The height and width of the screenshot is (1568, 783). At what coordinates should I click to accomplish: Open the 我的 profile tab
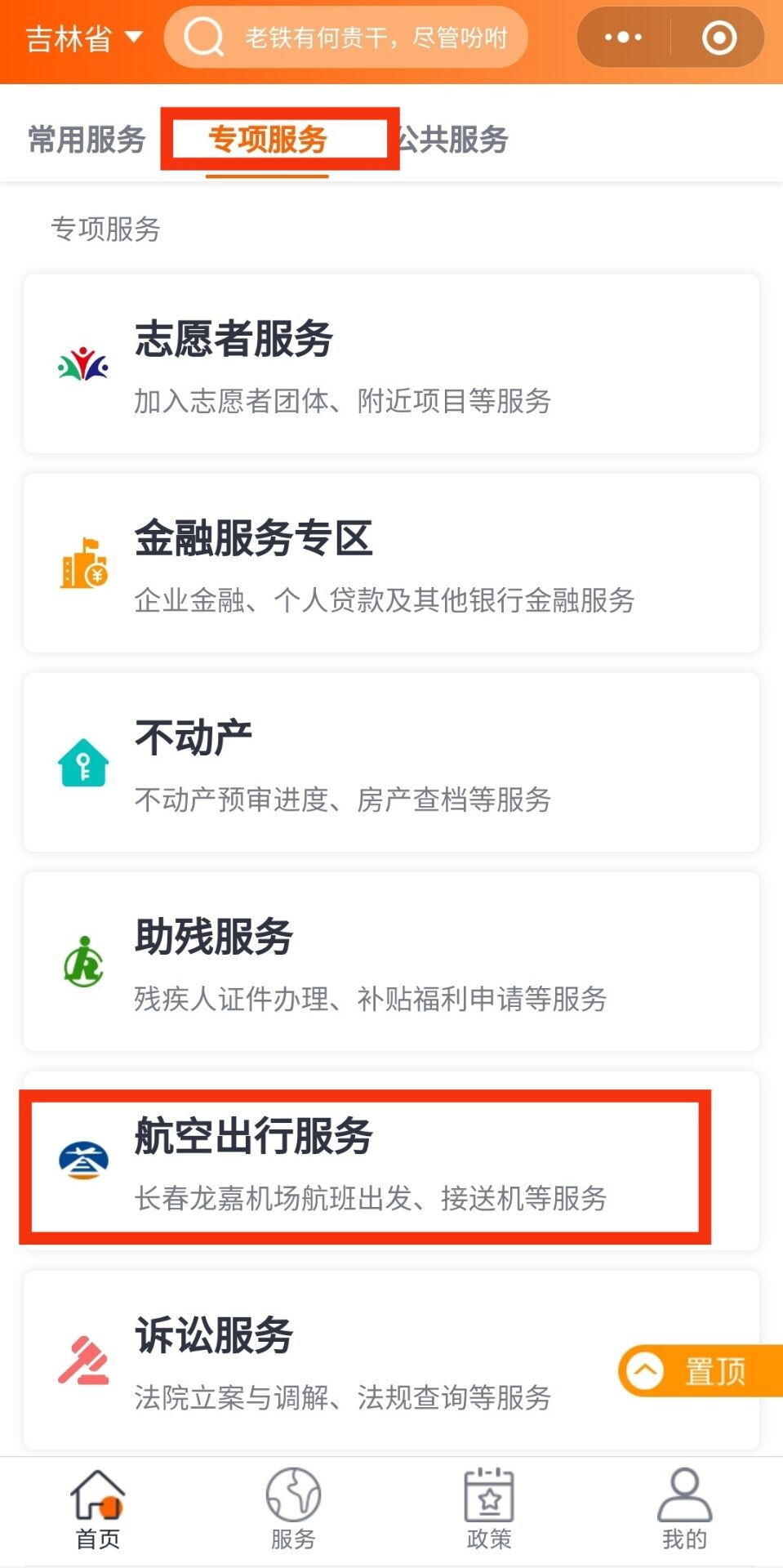pos(684,1509)
